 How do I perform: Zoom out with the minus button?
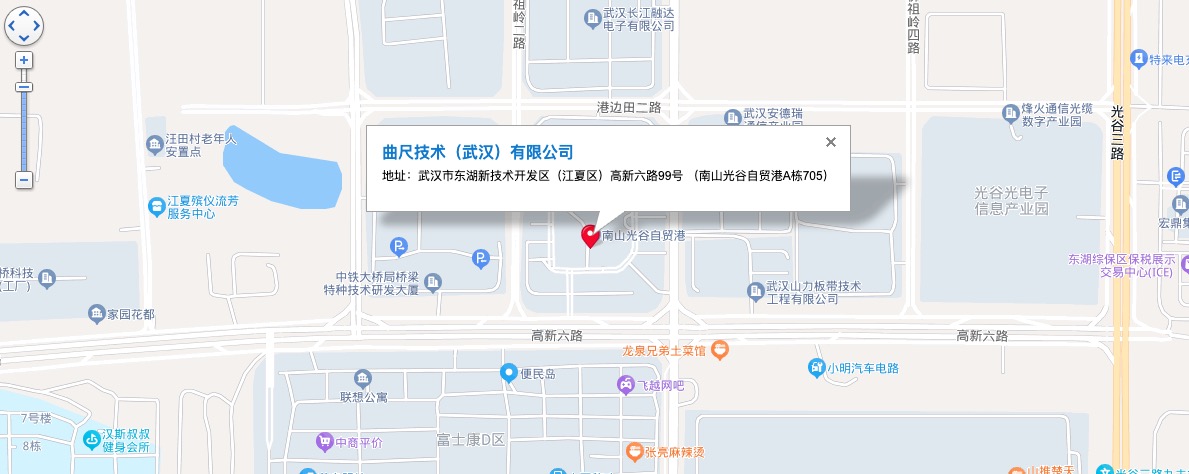(x=24, y=180)
